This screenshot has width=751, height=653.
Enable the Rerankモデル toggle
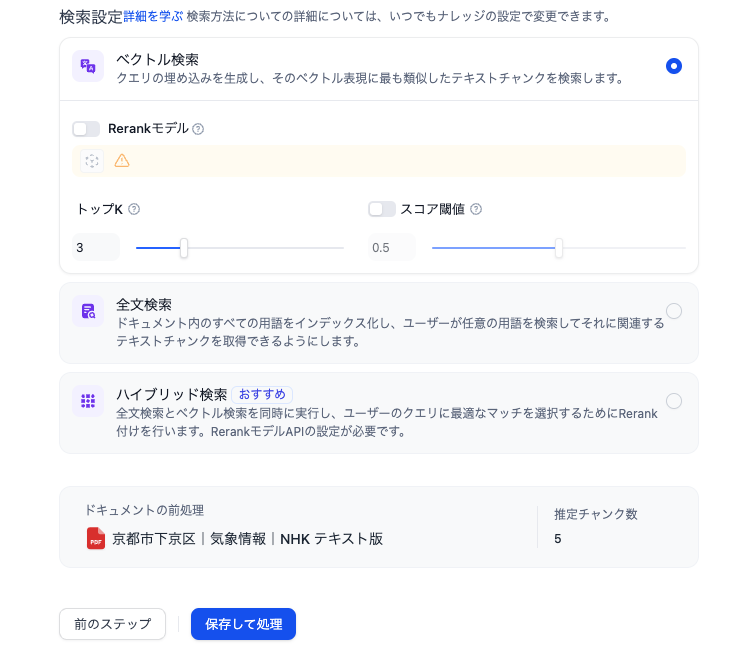click(86, 129)
